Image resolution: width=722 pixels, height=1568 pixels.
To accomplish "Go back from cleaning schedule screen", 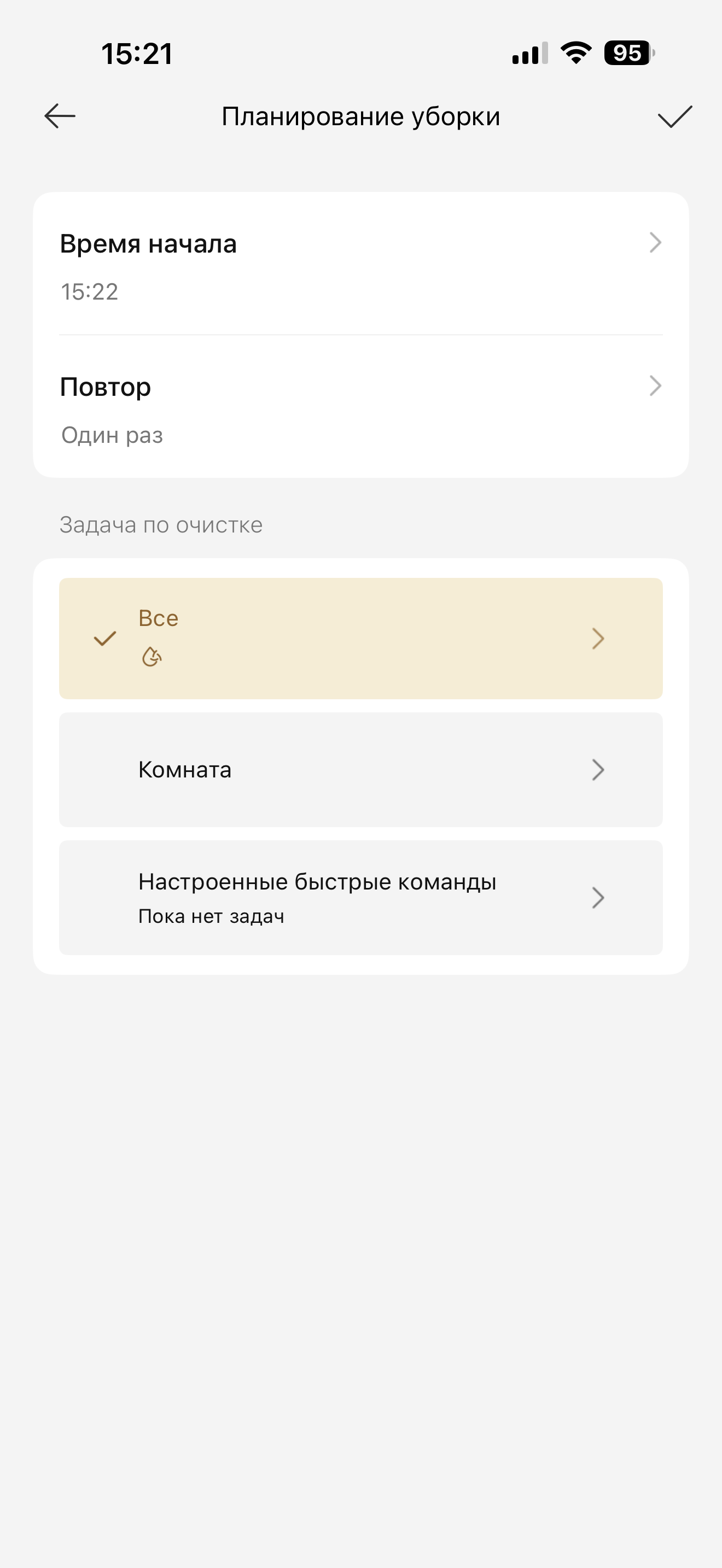I will [60, 116].
